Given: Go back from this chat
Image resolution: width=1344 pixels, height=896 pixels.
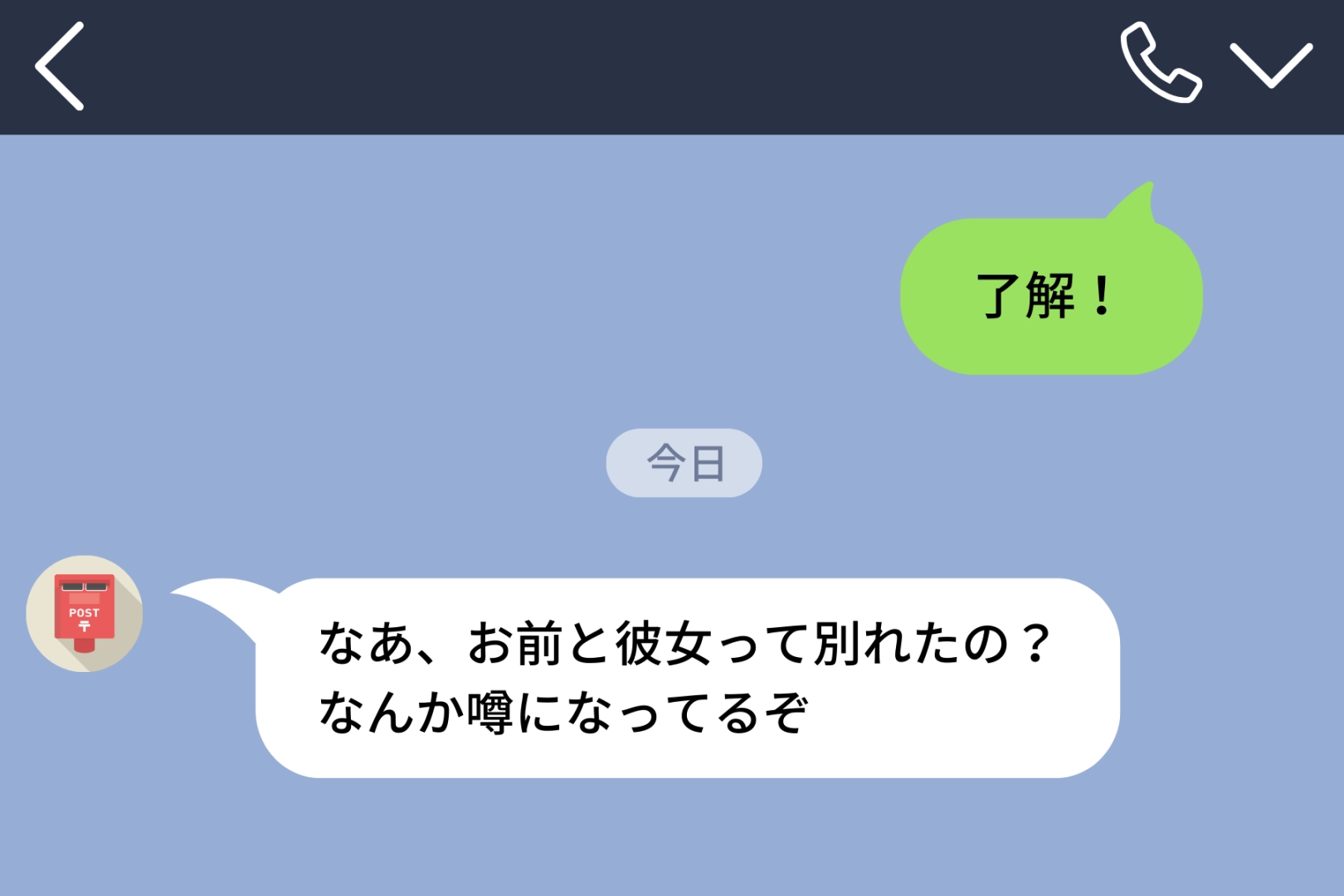Looking at the screenshot, I should (60, 66).
